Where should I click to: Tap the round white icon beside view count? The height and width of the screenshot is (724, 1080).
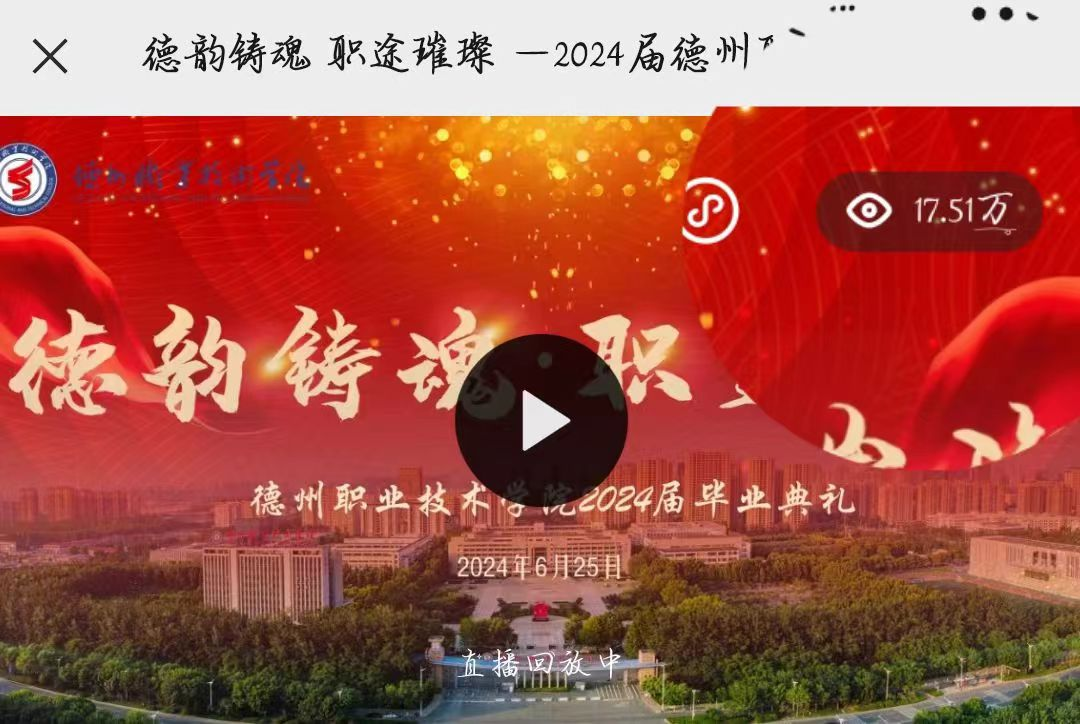711,212
